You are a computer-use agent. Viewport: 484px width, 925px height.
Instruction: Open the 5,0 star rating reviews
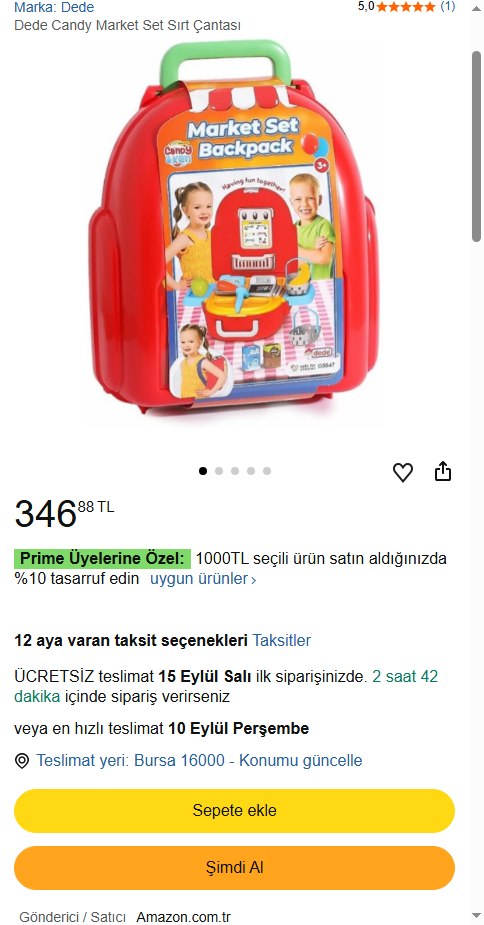coord(406,6)
